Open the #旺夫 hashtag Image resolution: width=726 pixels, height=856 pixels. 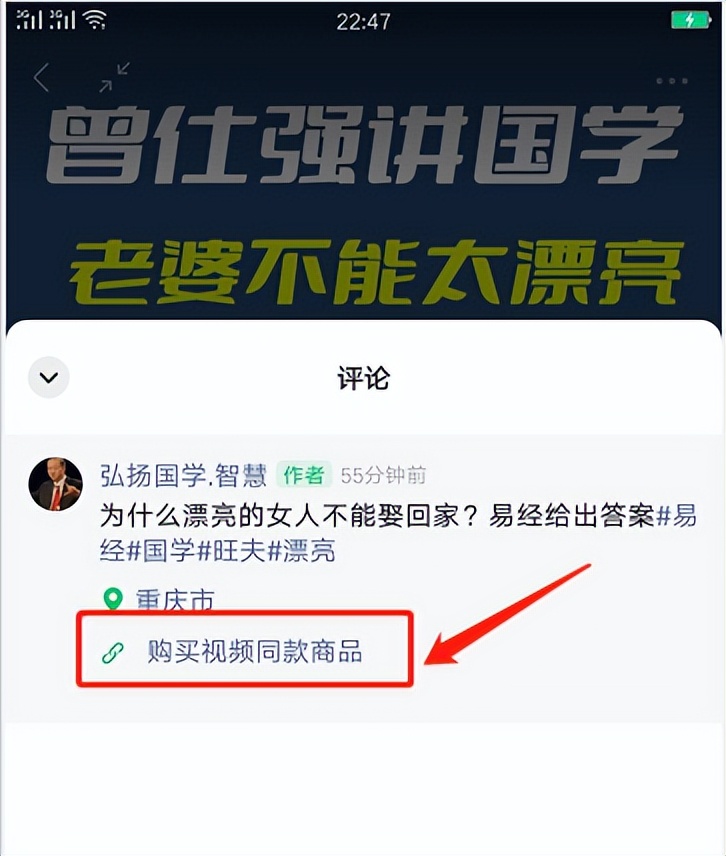[x=233, y=550]
